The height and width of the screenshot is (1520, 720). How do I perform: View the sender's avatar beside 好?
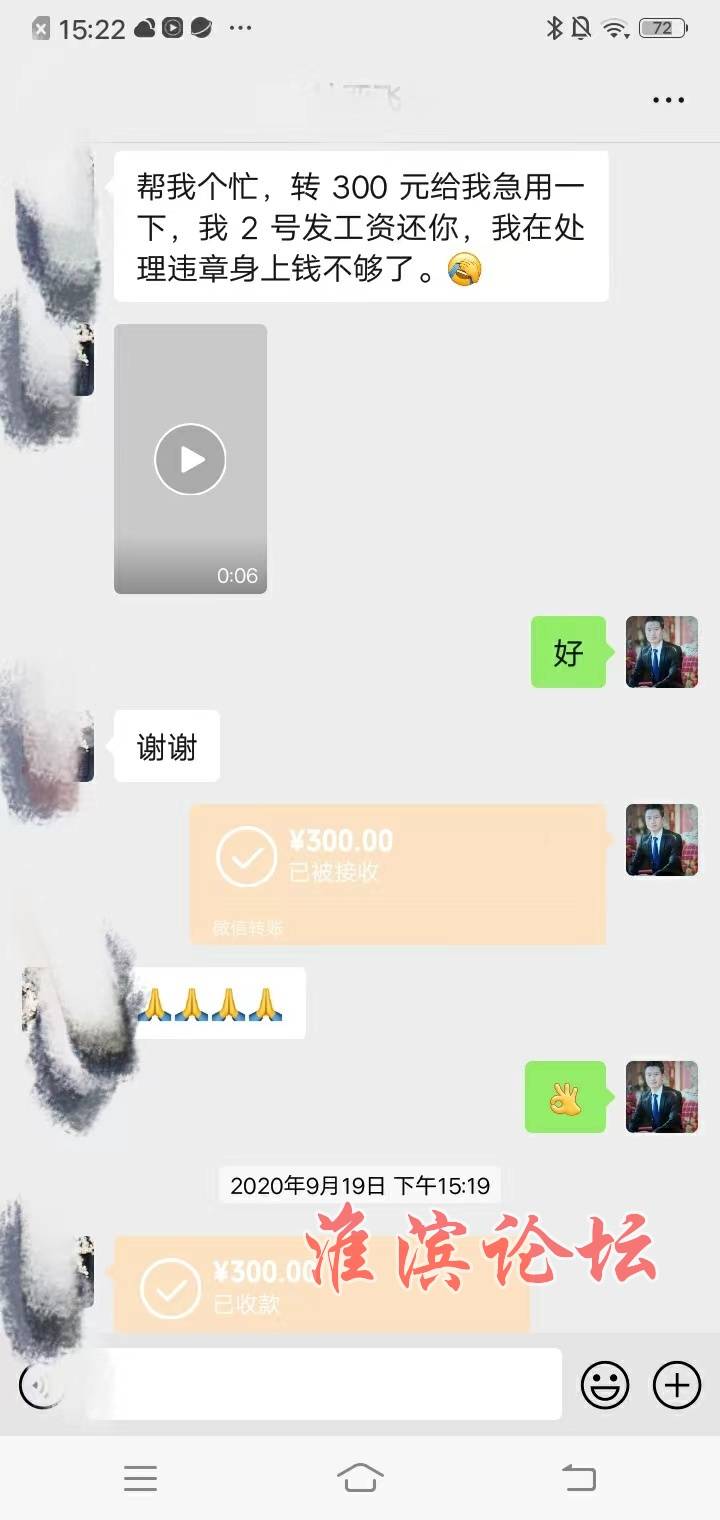click(661, 652)
